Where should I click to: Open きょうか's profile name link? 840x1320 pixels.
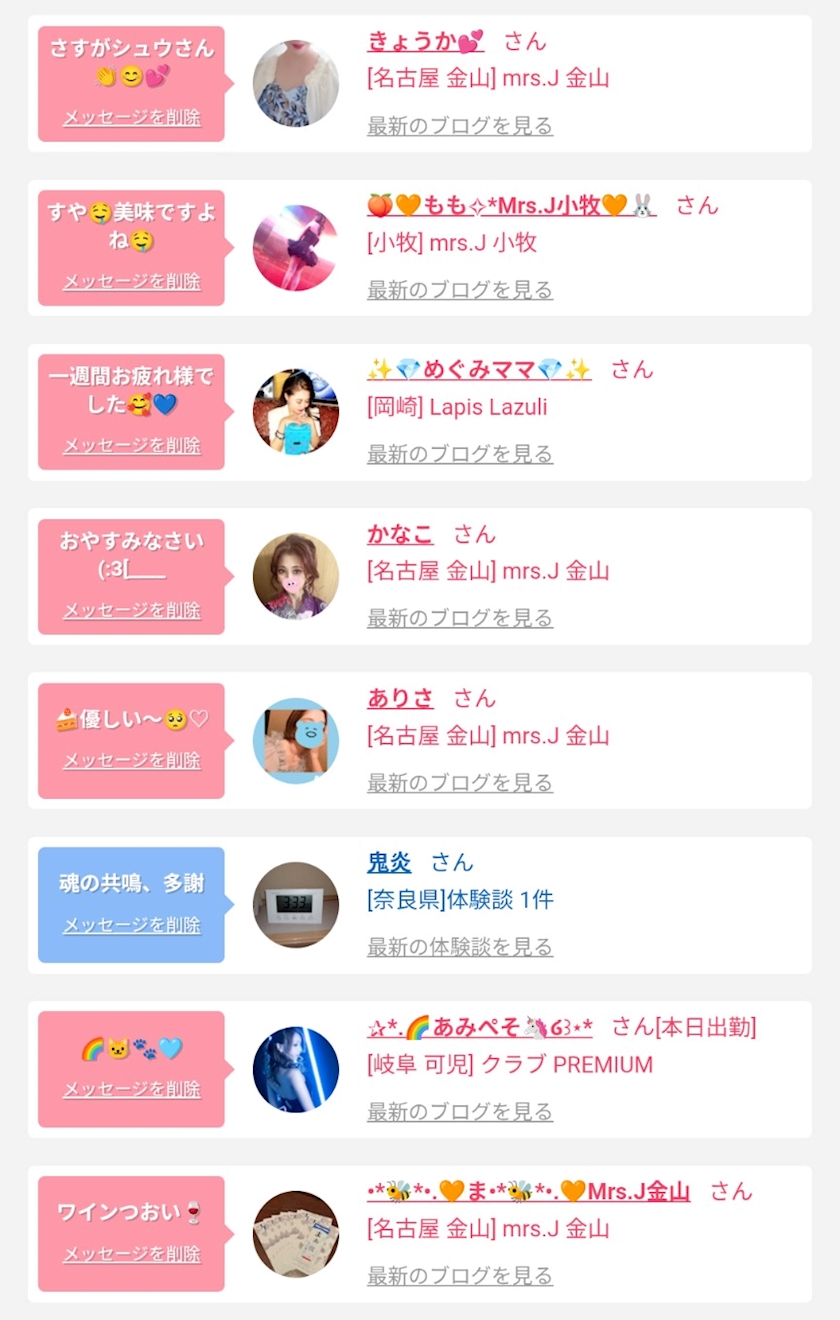point(425,41)
